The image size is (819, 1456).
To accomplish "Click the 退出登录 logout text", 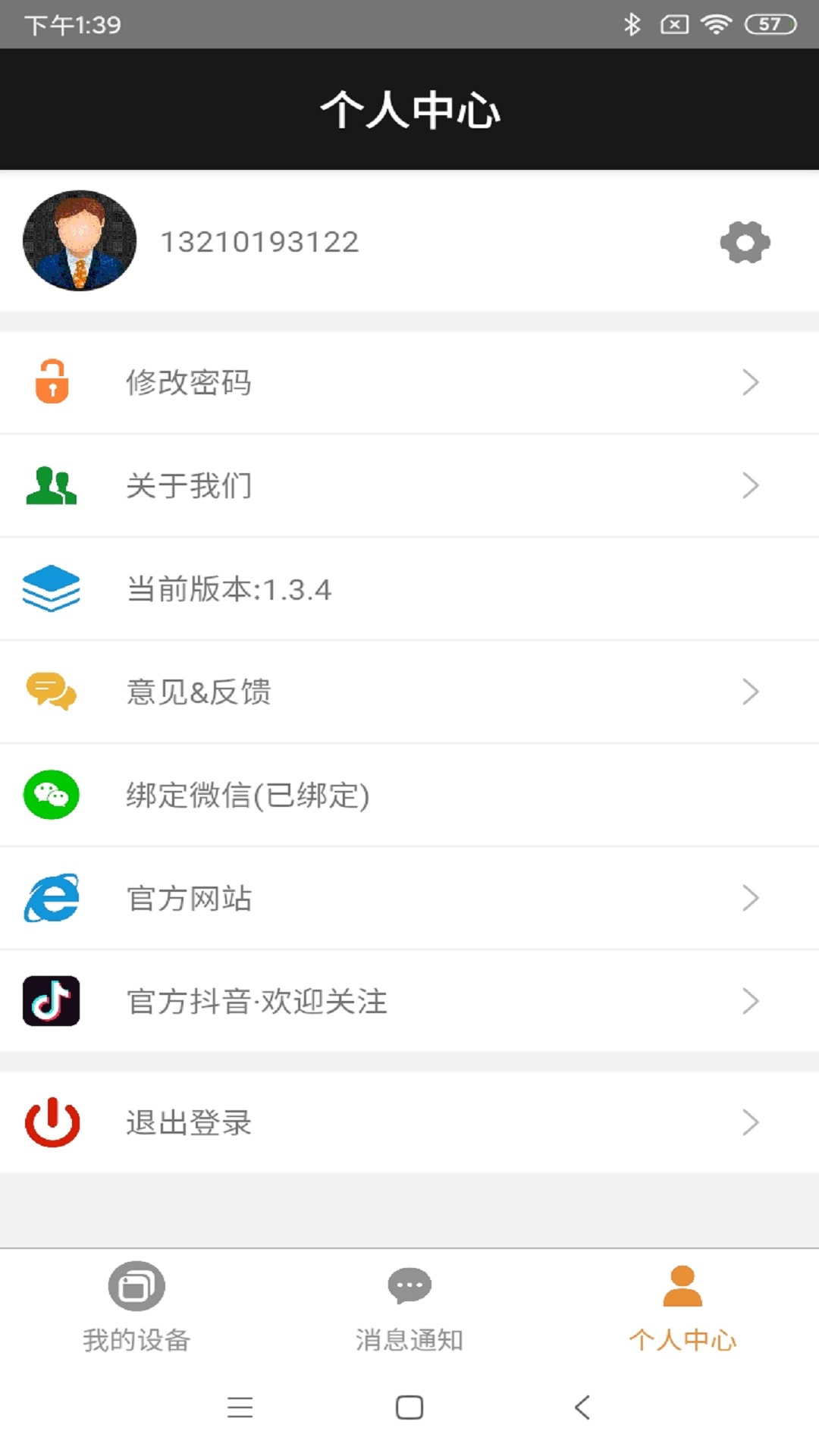I will (x=189, y=1123).
